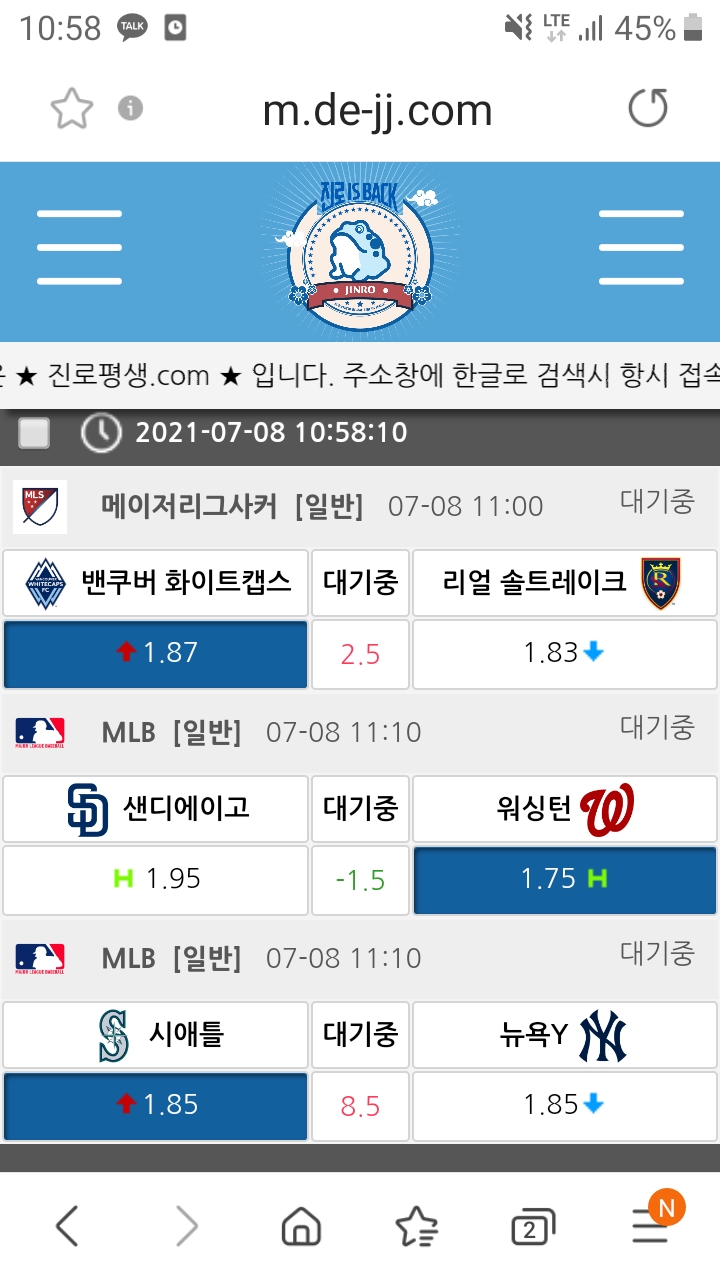Select 밴쿠버 화이트캡스 odds 1.87
720x1280 pixels.
156,654
